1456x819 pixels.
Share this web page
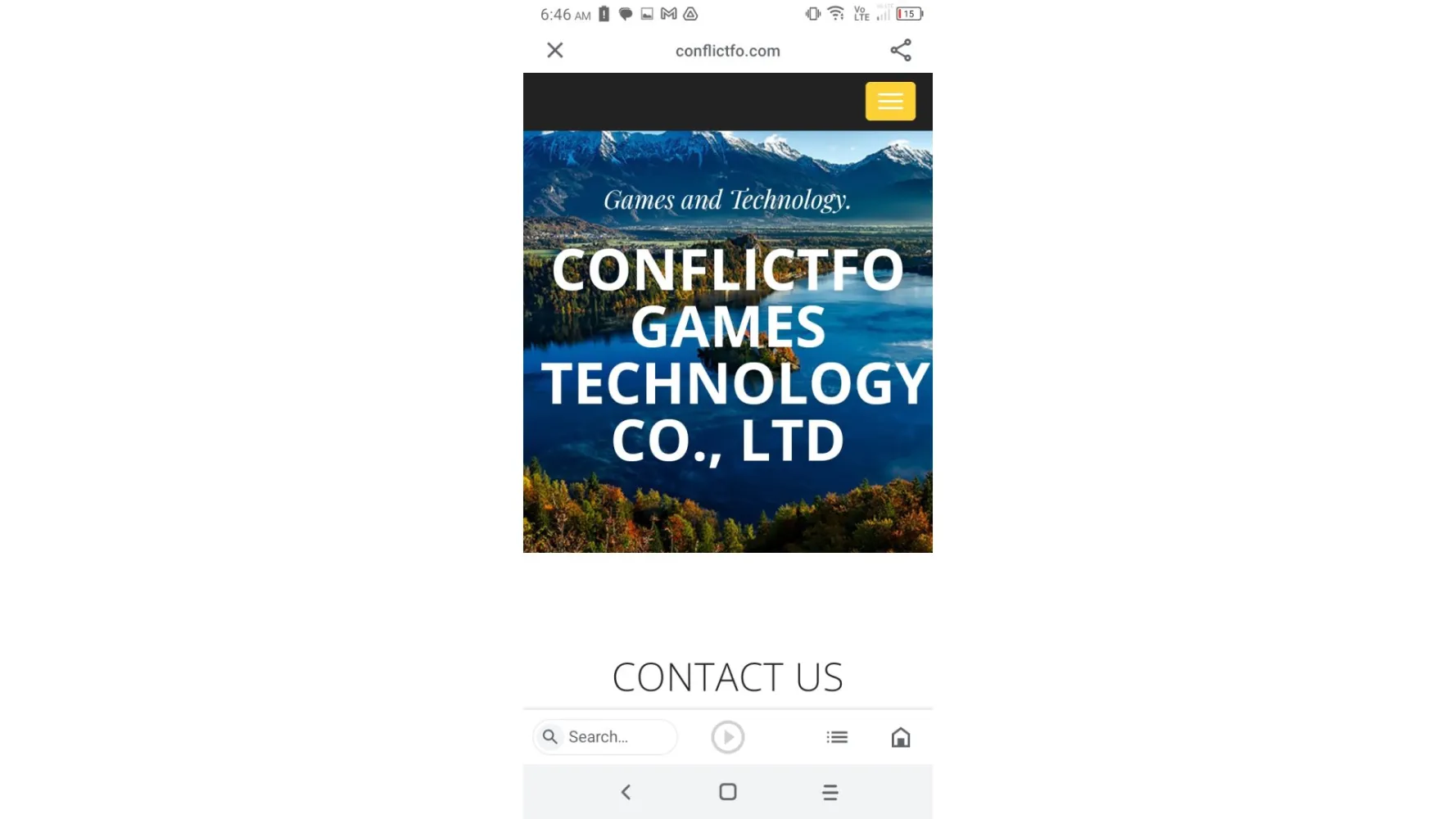(900, 51)
